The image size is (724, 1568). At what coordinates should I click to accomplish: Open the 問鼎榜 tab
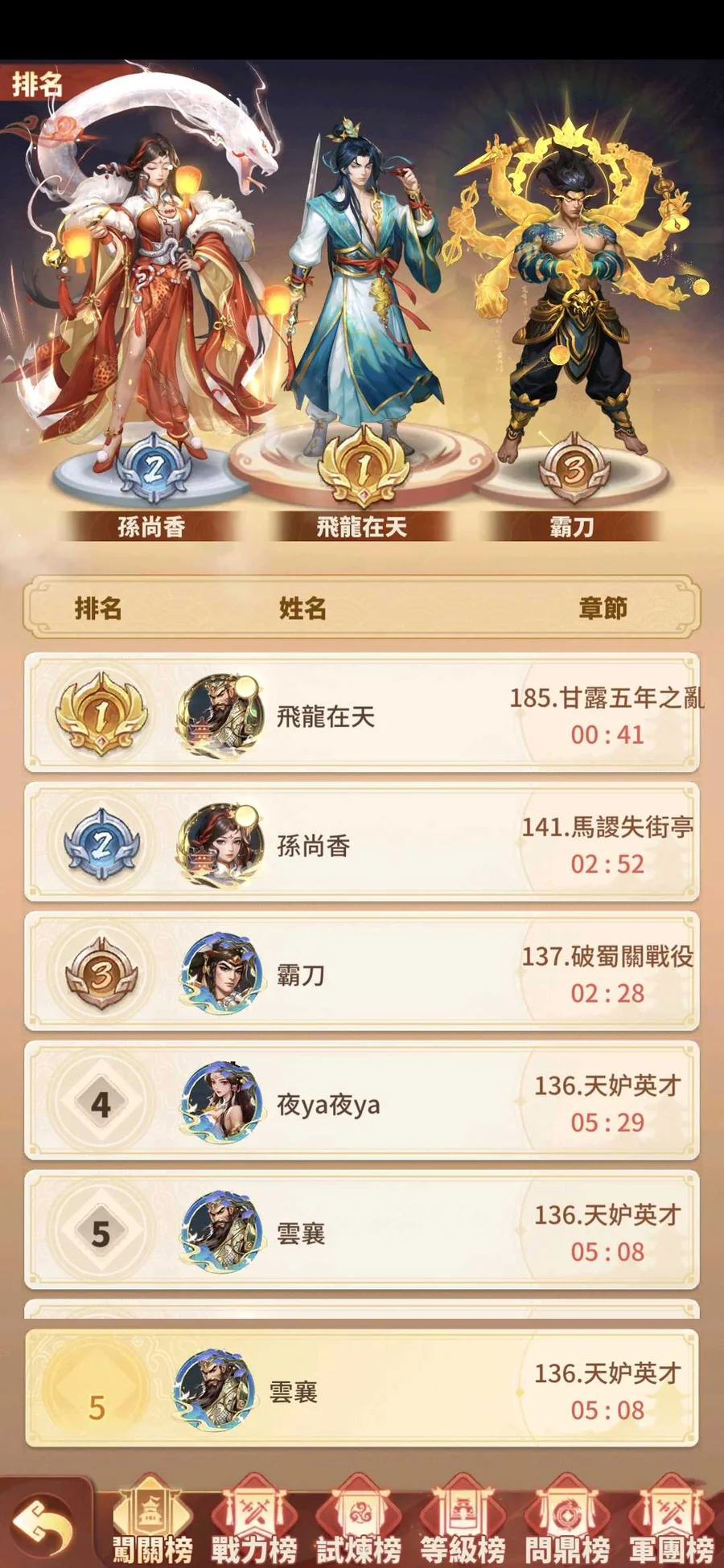tap(568, 1522)
